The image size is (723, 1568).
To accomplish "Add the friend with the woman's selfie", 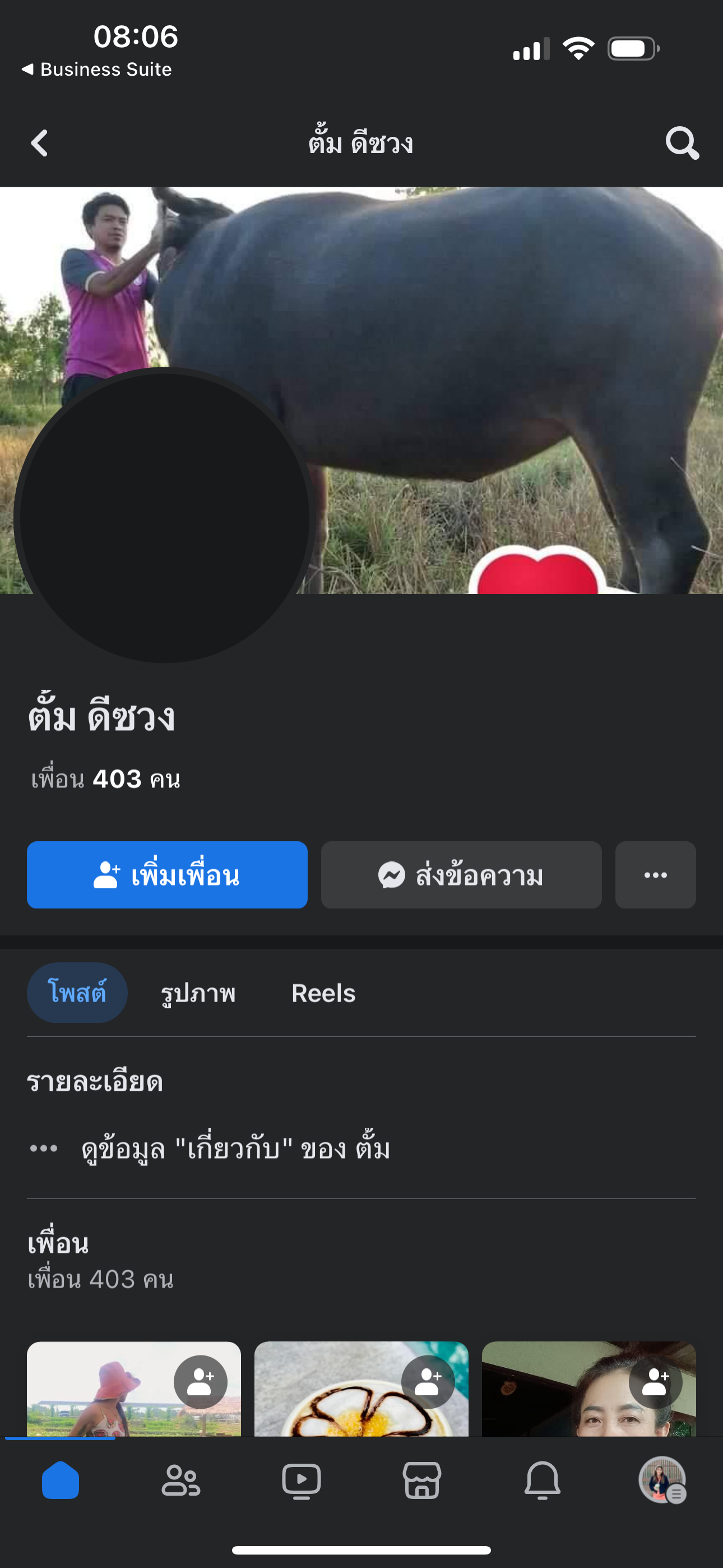I will 655,1382.
